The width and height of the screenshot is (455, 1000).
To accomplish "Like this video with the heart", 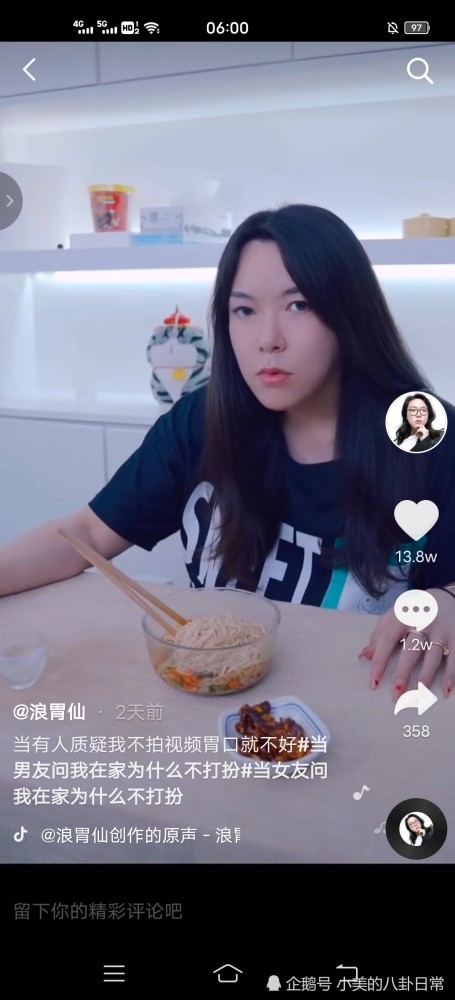I will pos(416,519).
